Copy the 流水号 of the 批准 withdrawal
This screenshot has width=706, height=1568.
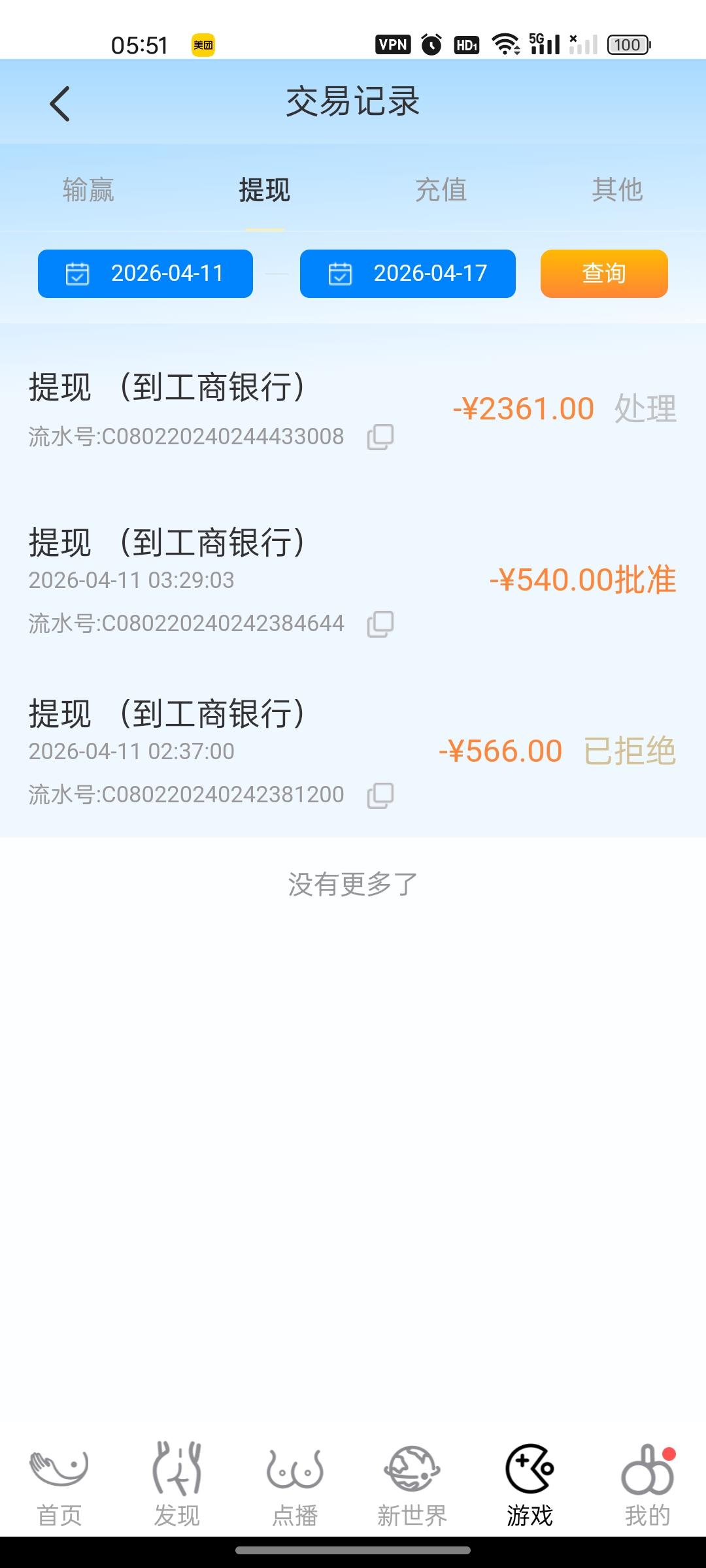(382, 624)
